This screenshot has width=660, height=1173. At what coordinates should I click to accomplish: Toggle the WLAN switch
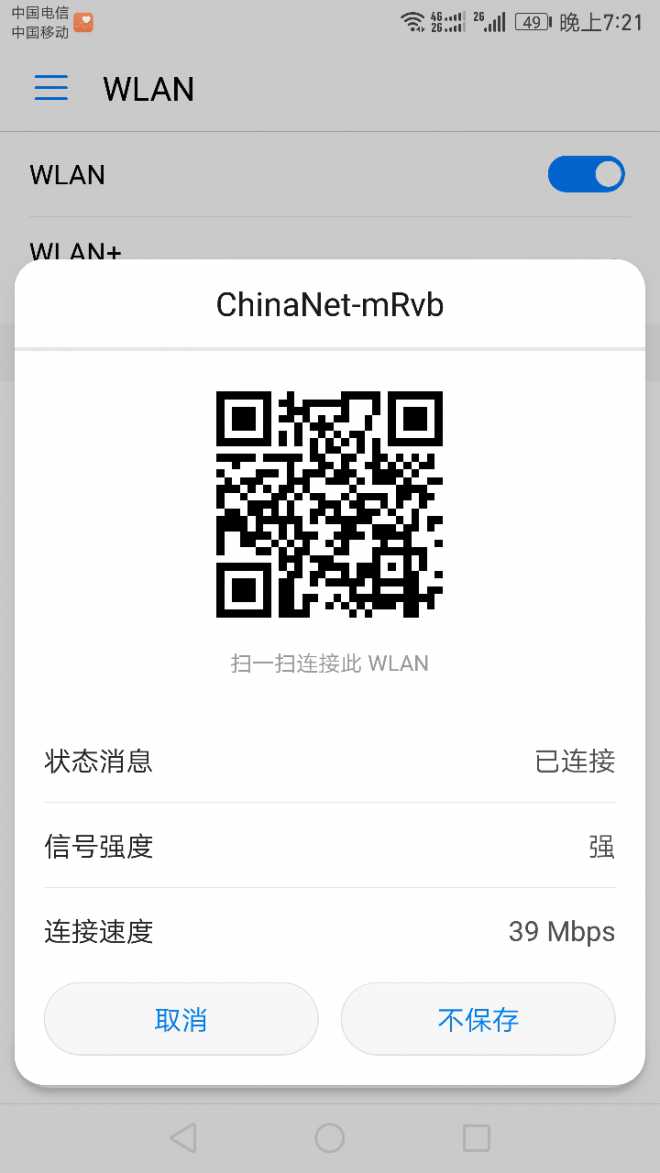tap(586, 175)
